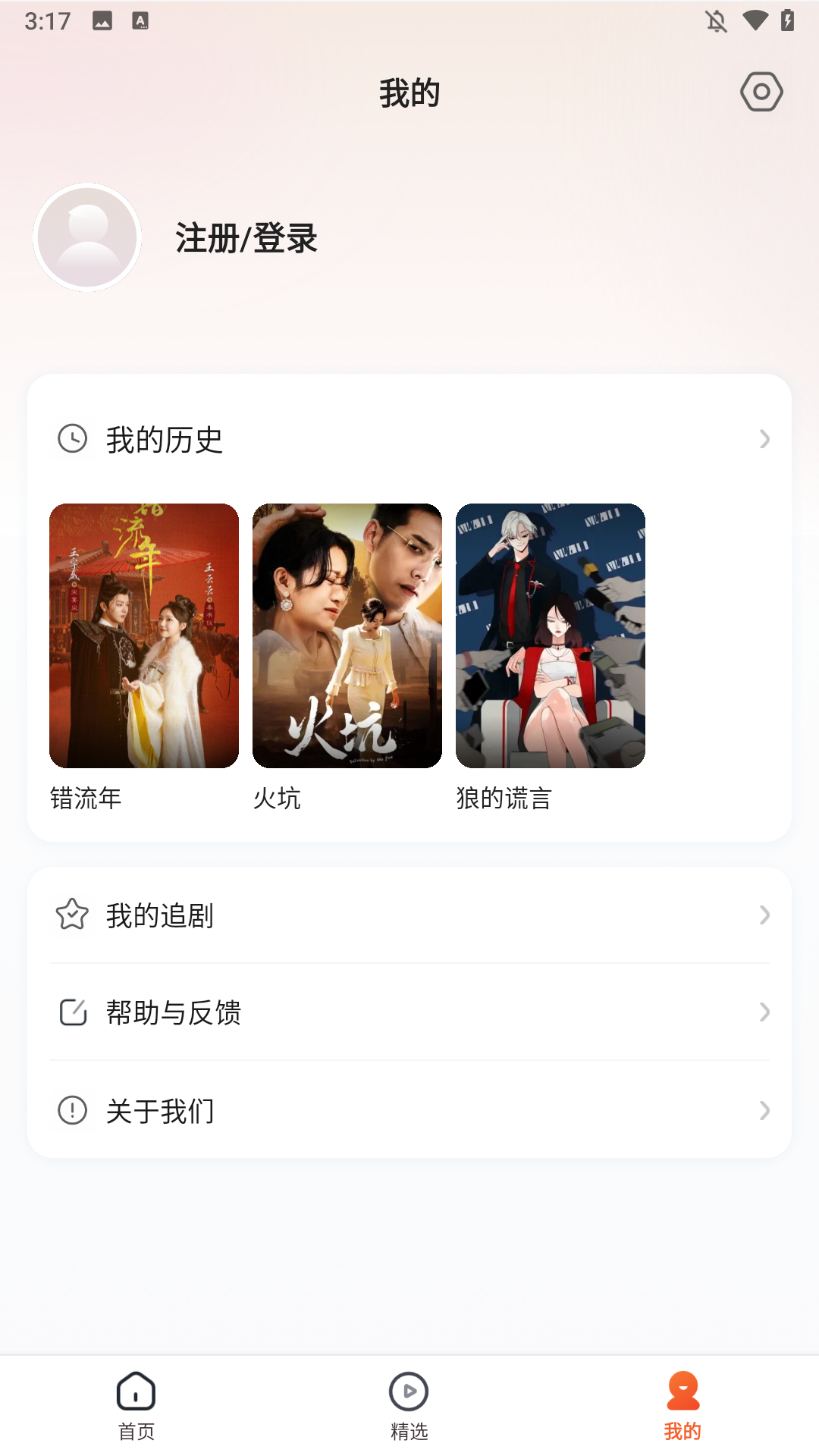This screenshot has height=1456, width=819.
Task: Click the feedback pen icon beside 帮助与反馈
Action: tap(72, 1013)
